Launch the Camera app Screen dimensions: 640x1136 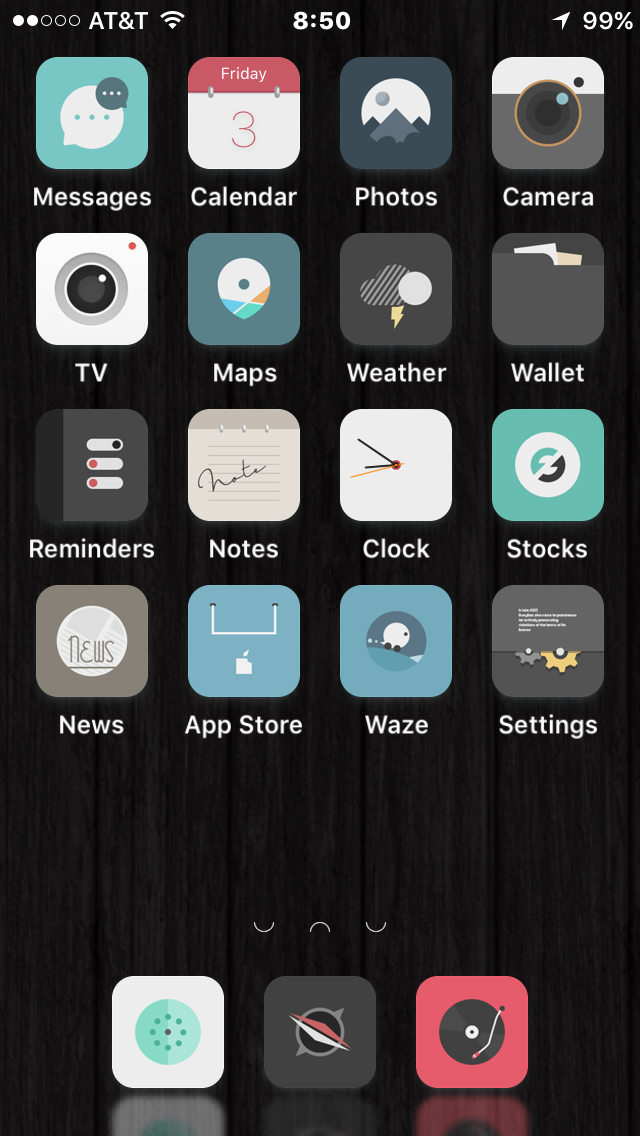pyautogui.click(x=548, y=113)
